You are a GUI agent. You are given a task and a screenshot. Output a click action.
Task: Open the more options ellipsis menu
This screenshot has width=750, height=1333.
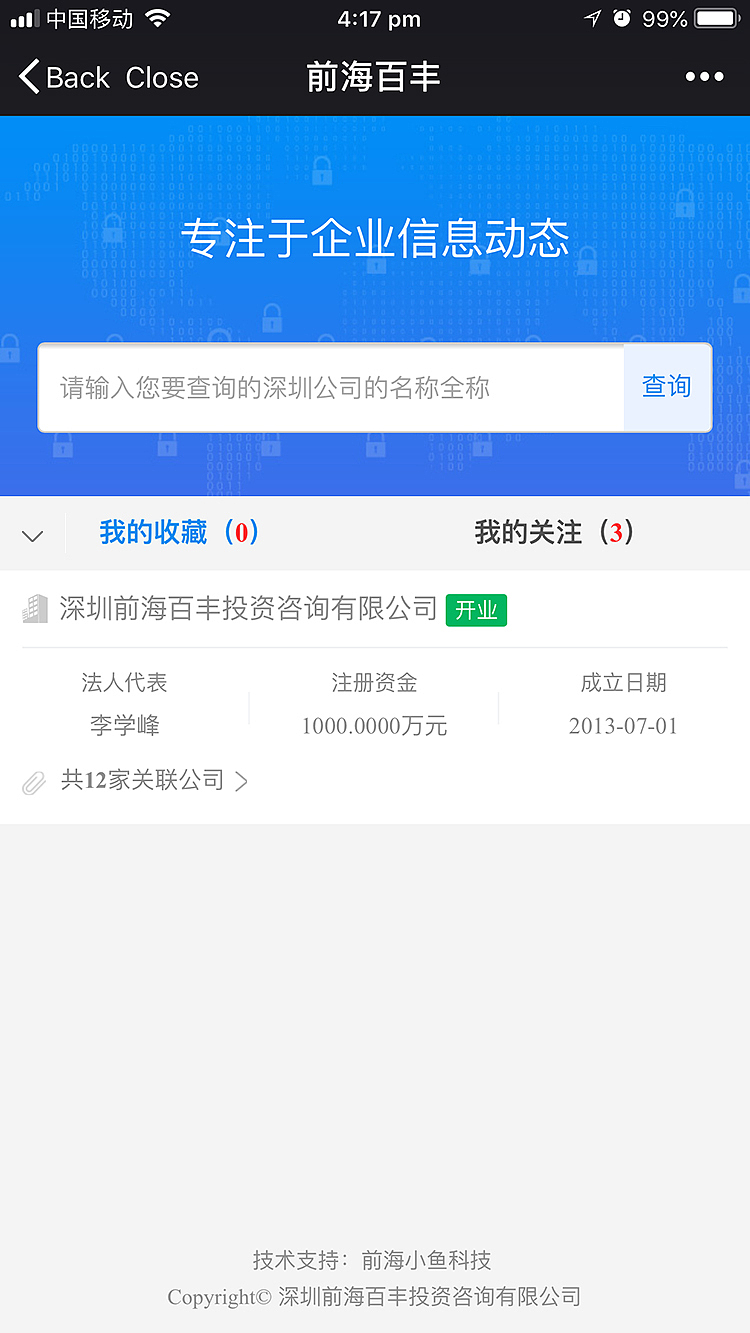pyautogui.click(x=705, y=76)
